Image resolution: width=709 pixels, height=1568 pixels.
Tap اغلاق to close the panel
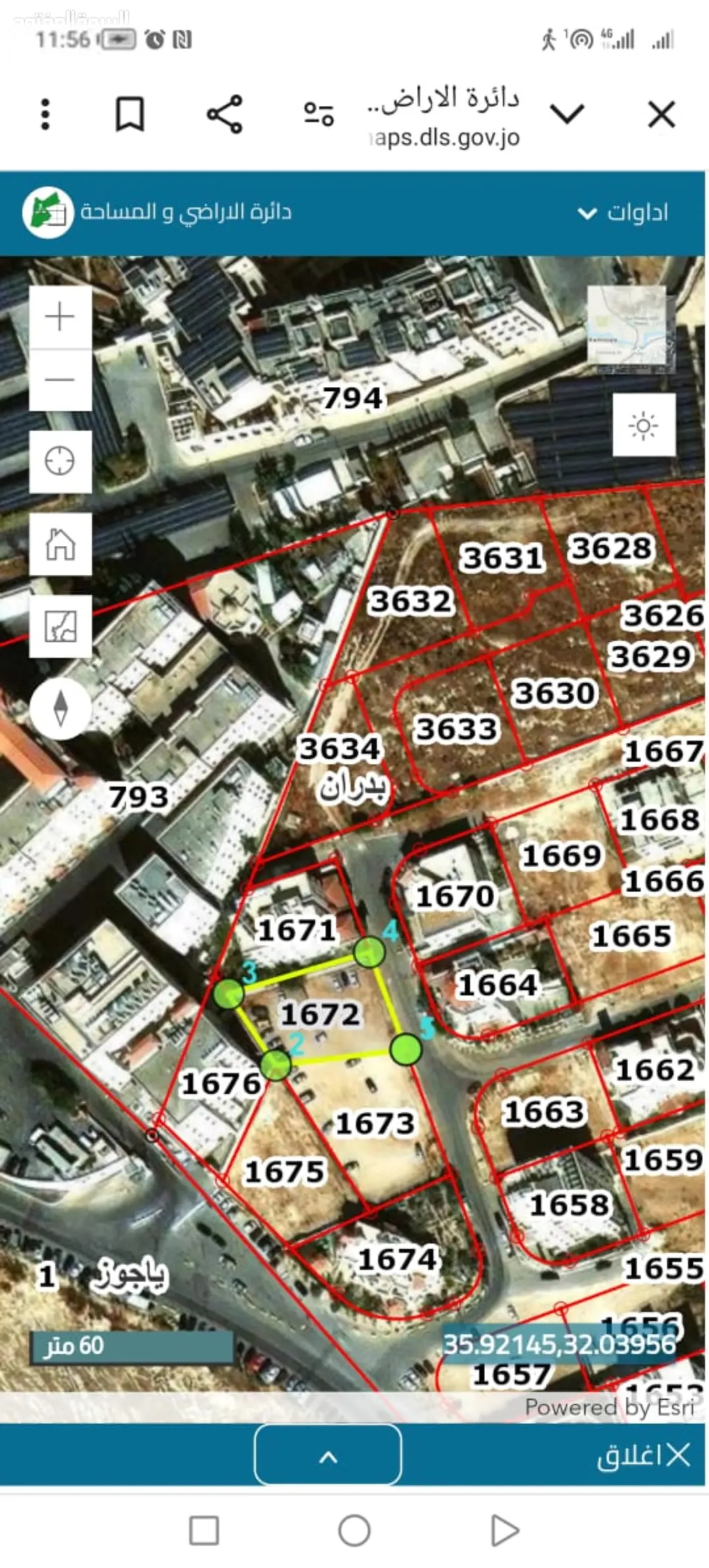pyautogui.click(x=644, y=1455)
